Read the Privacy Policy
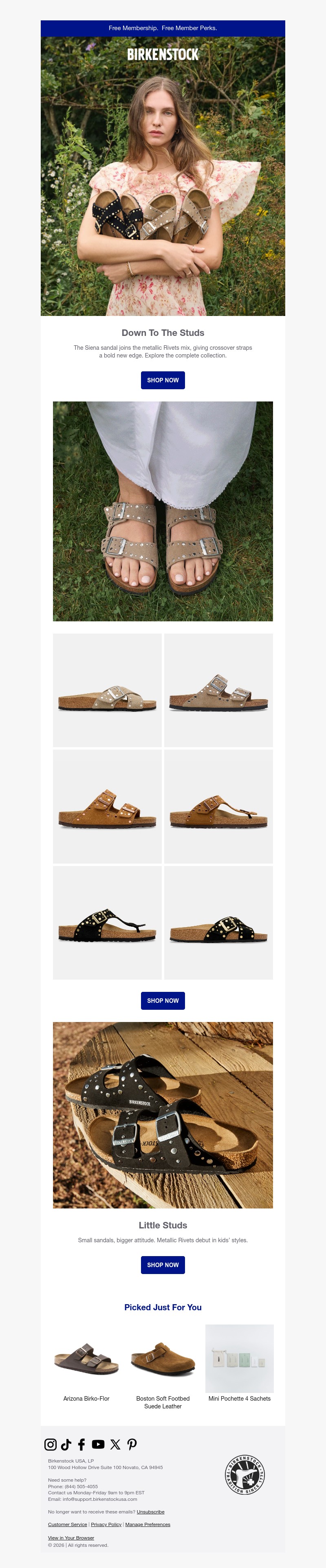The image size is (326, 1568). coord(106,1524)
